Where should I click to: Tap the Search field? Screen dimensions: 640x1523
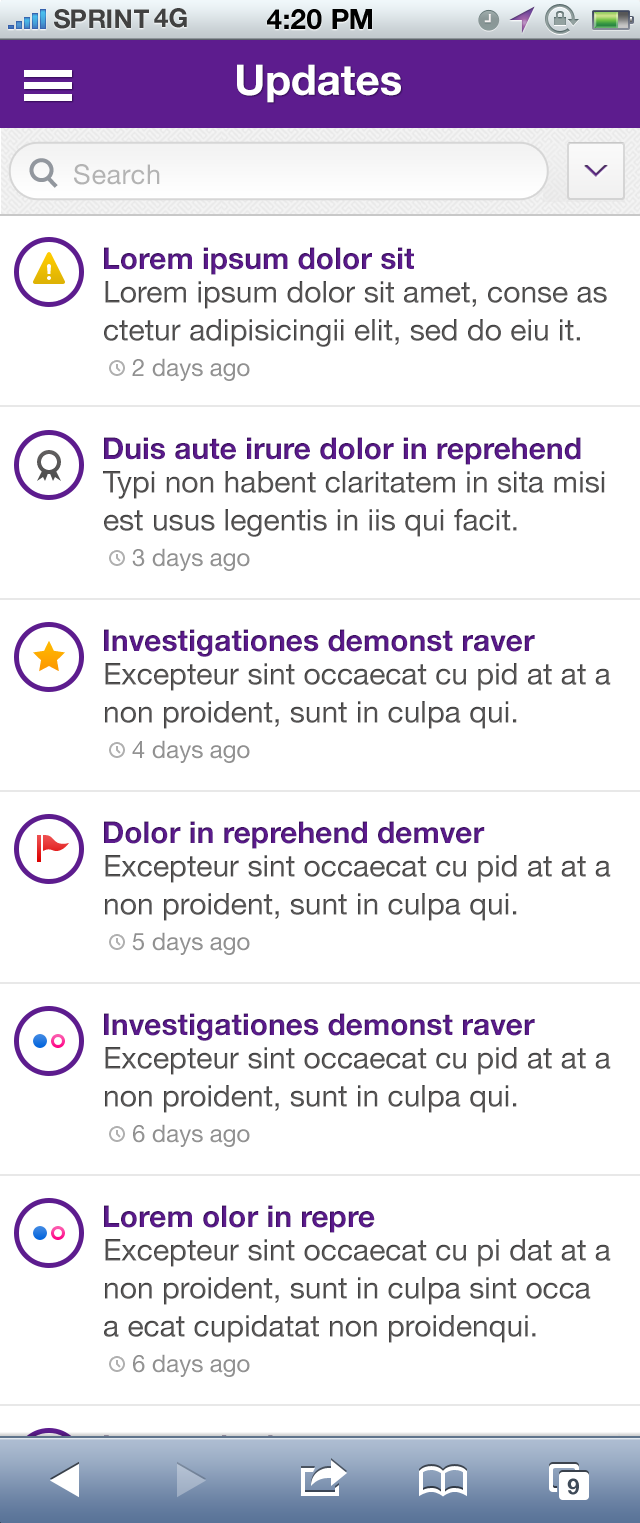280,174
